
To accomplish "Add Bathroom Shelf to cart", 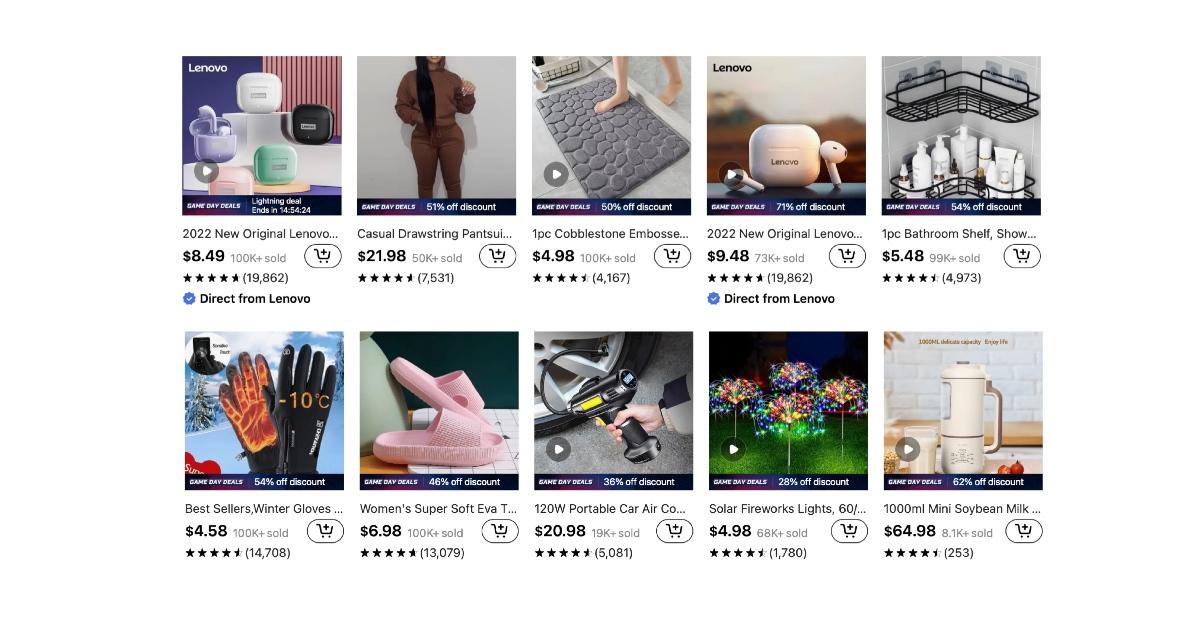I will [1022, 256].
